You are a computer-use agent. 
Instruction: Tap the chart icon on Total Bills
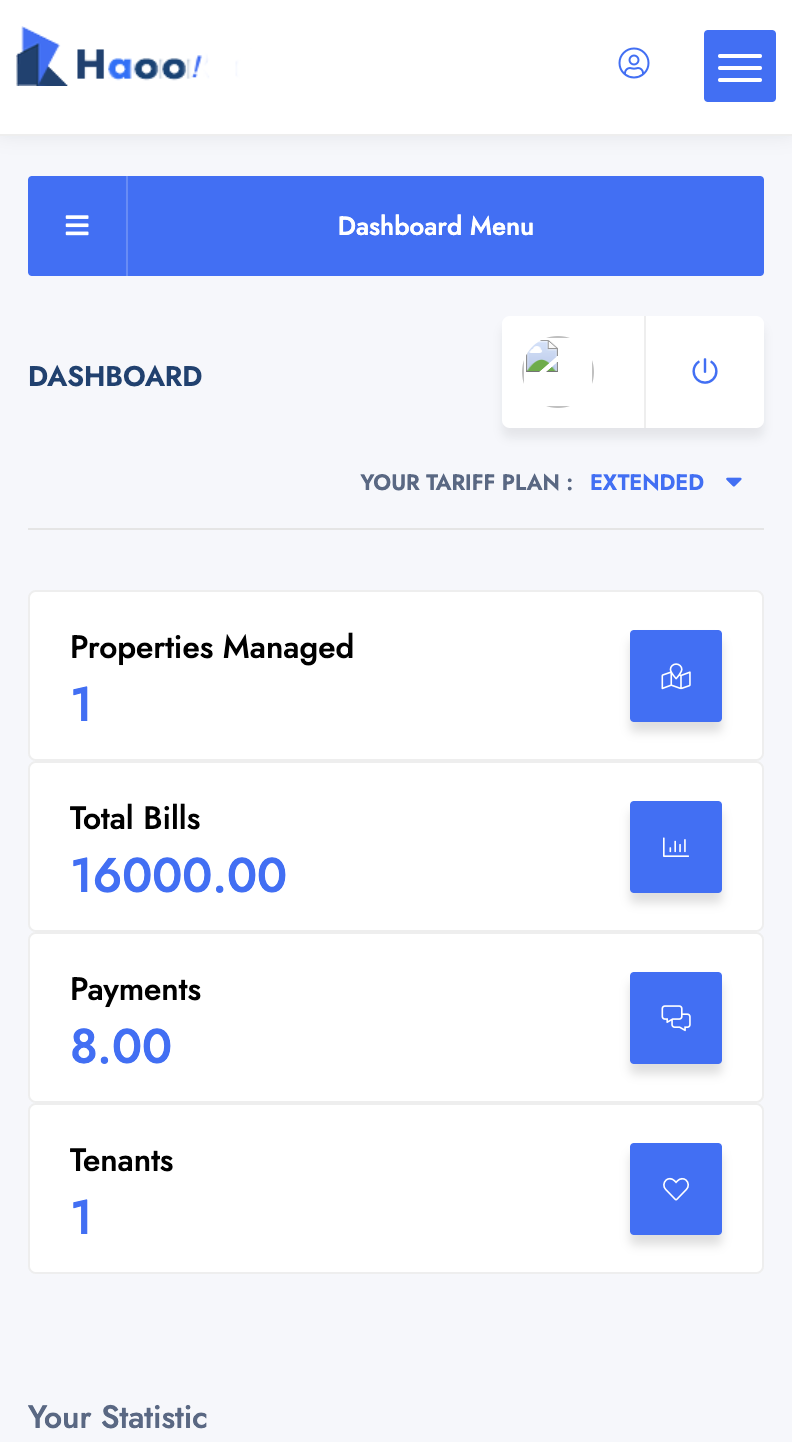tap(676, 847)
